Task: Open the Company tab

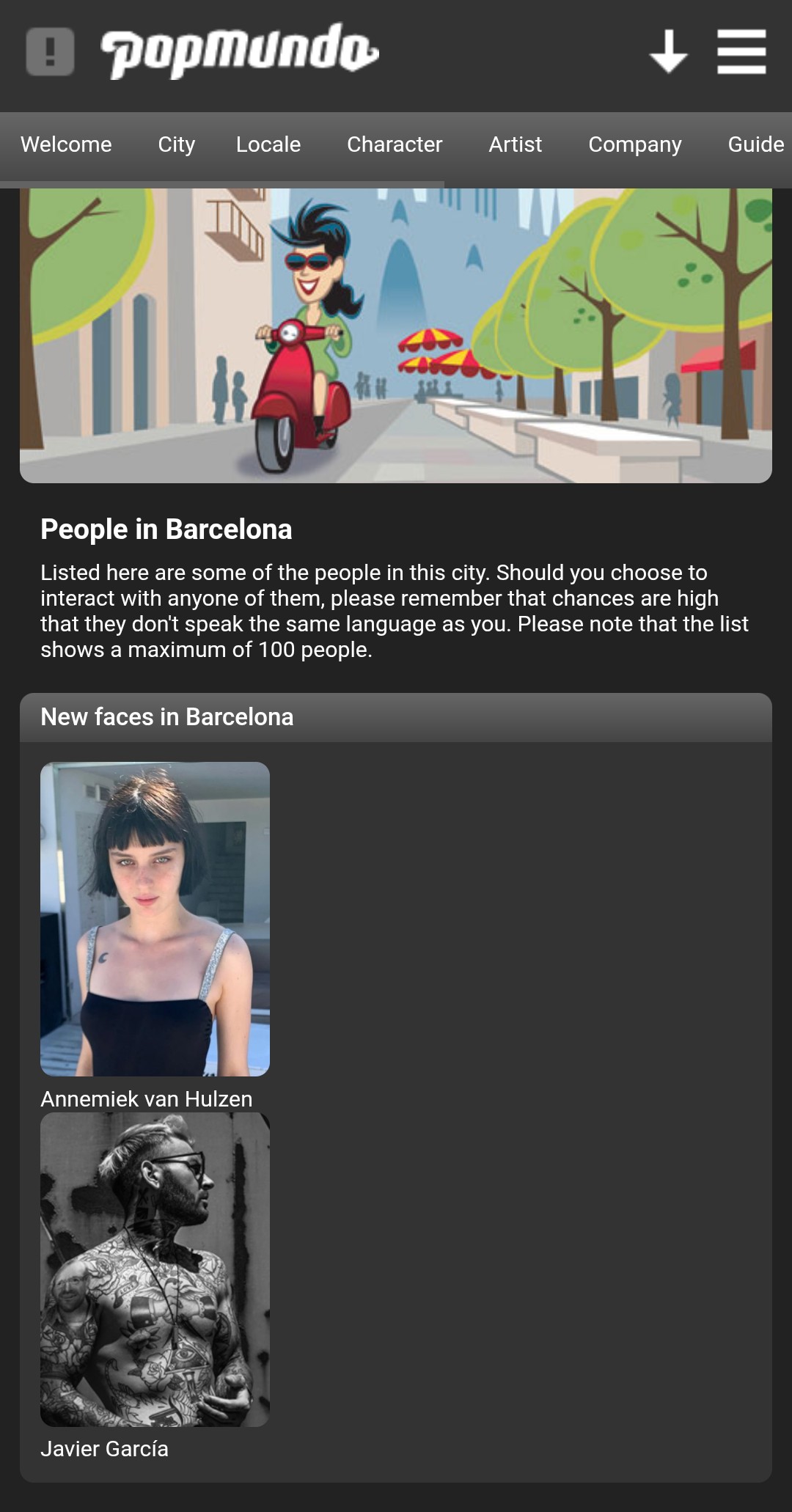Action: pyautogui.click(x=634, y=144)
